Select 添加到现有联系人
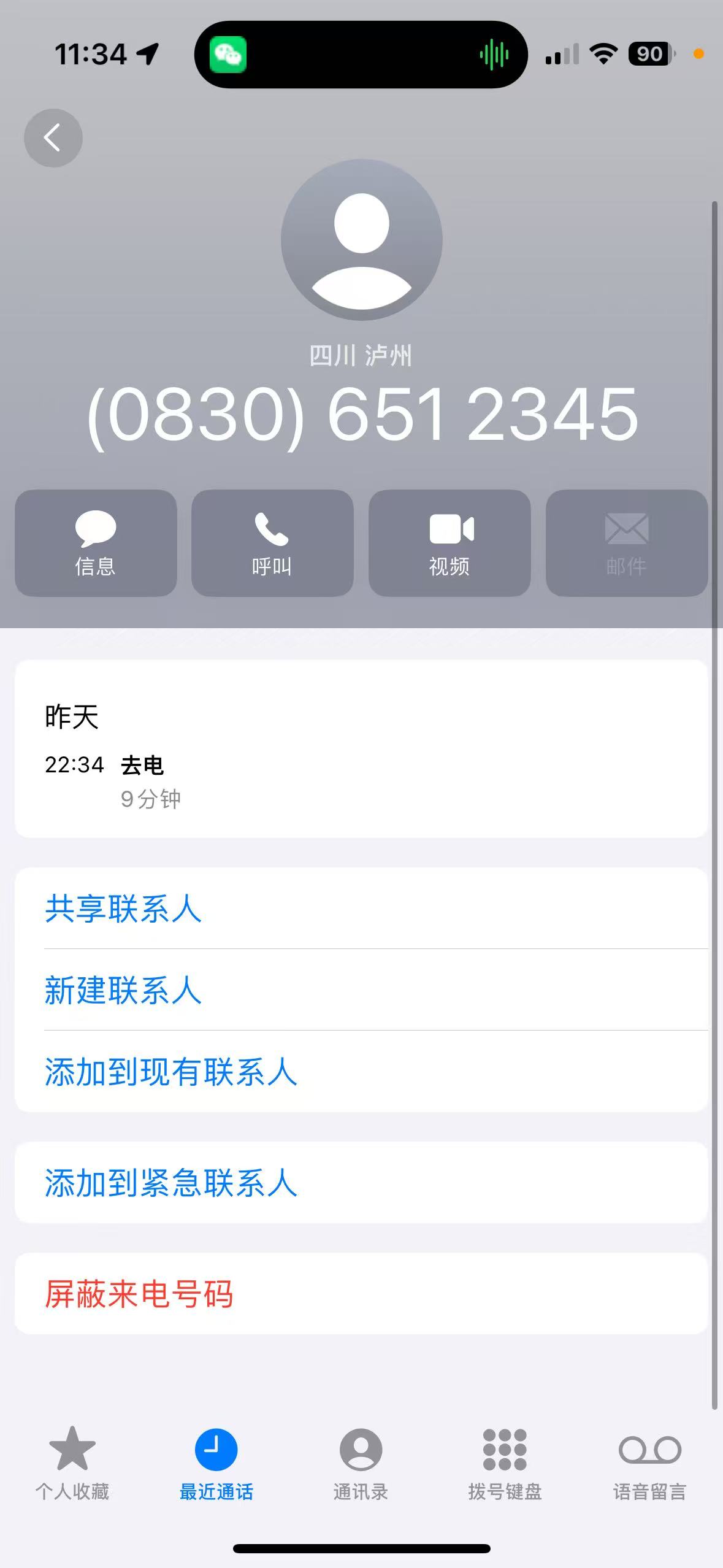 (x=171, y=1072)
